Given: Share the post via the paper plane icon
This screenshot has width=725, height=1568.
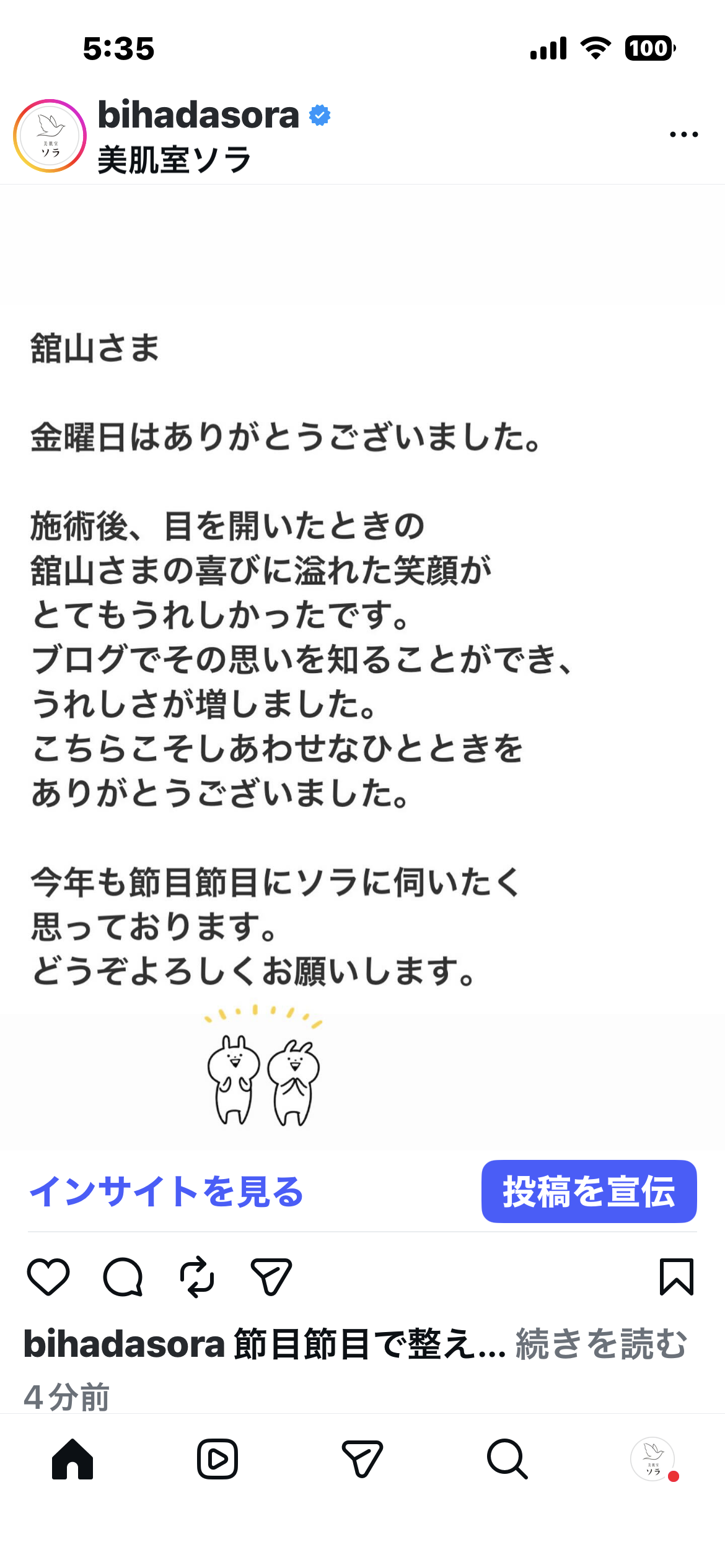Looking at the screenshot, I should [271, 1277].
